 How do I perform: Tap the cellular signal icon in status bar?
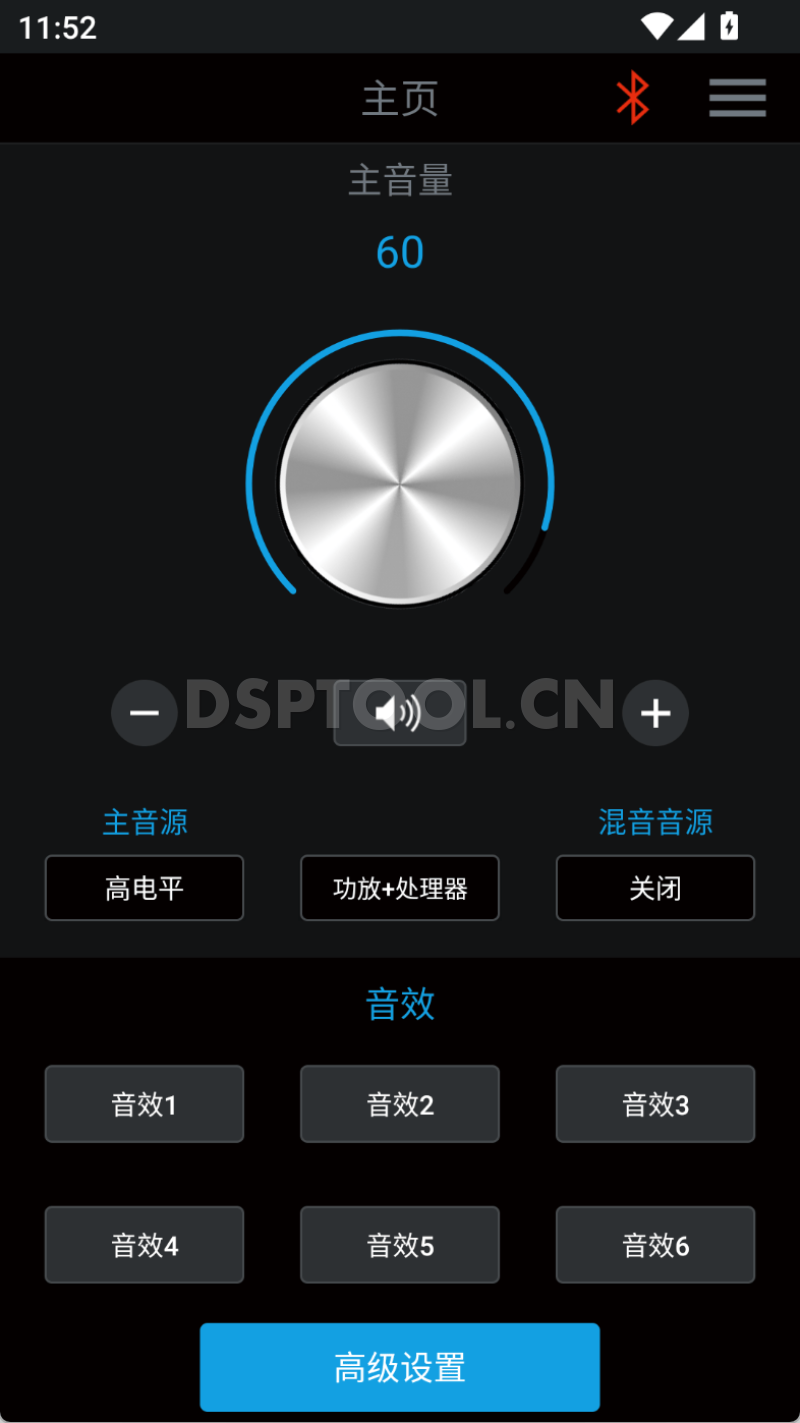point(692,26)
